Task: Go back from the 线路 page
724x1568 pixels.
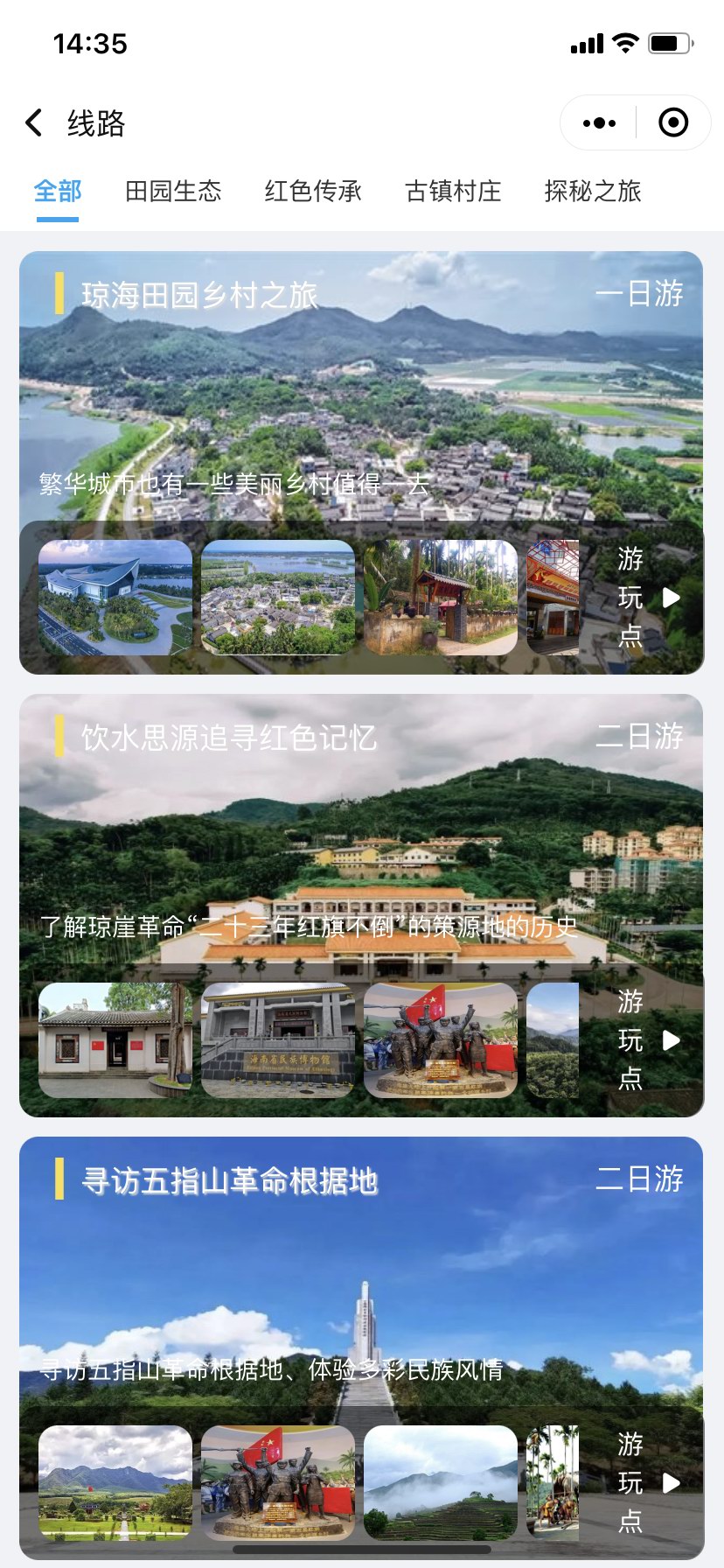Action: point(34,123)
